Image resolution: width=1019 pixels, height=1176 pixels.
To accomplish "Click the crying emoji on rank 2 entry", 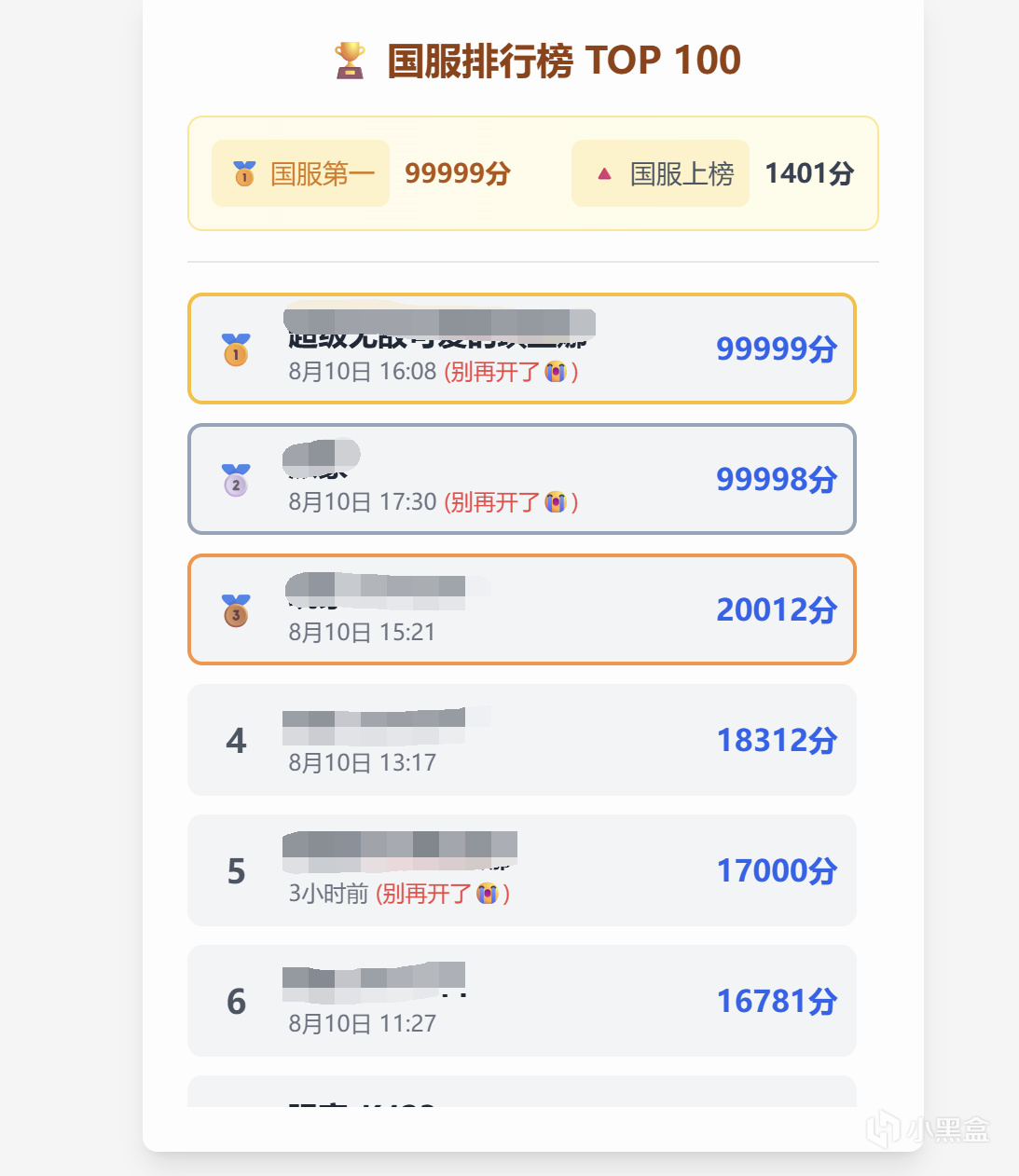I will click(x=556, y=501).
